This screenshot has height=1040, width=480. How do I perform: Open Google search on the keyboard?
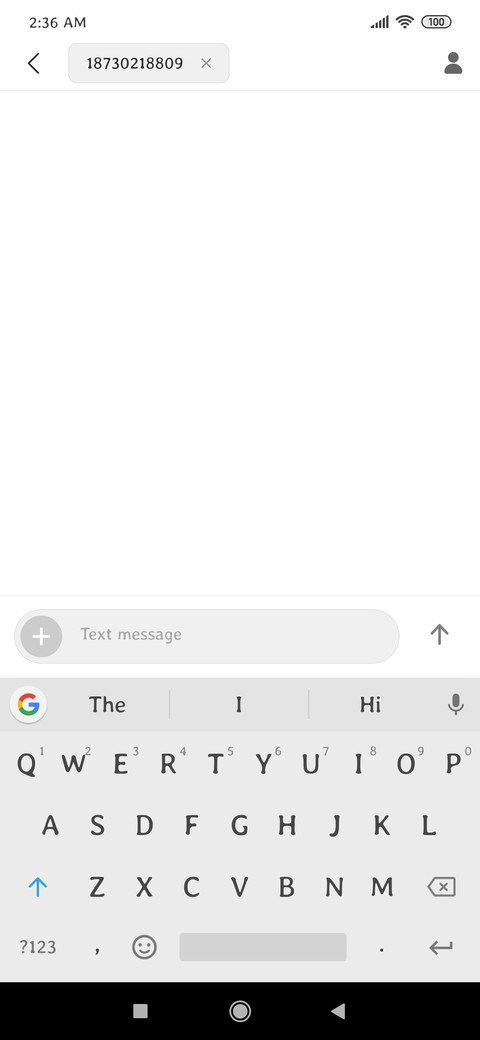29,704
